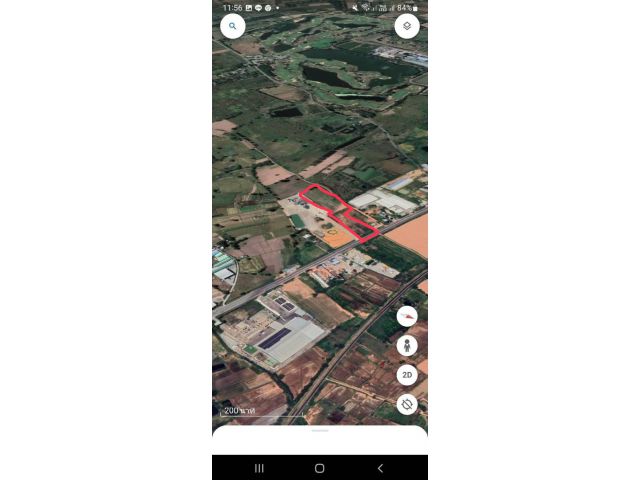The height and width of the screenshot is (480, 640).
Task: Go to home screen via home button
Action: click(320, 468)
